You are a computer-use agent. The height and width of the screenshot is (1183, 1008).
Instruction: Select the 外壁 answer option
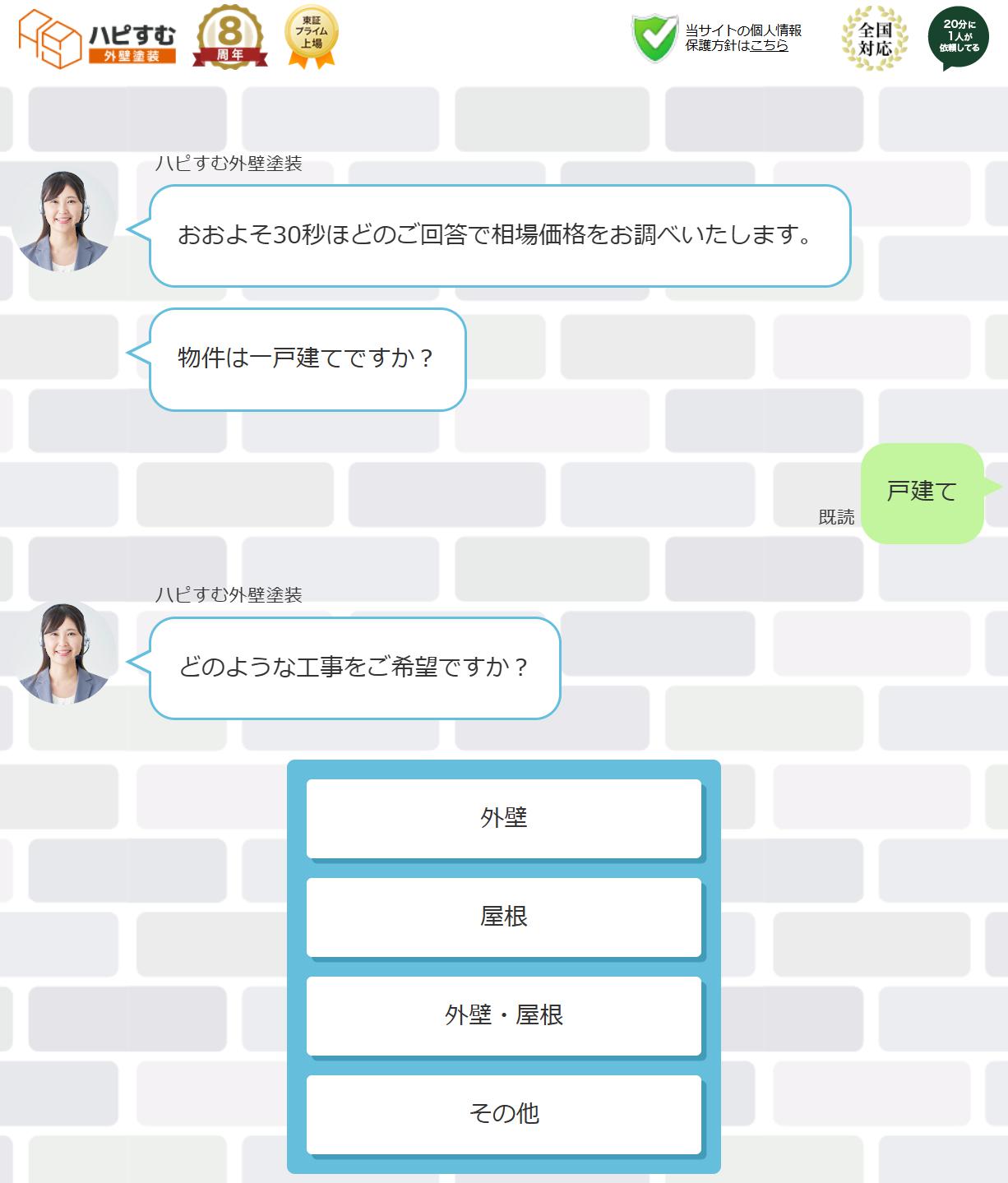pyautogui.click(x=503, y=818)
